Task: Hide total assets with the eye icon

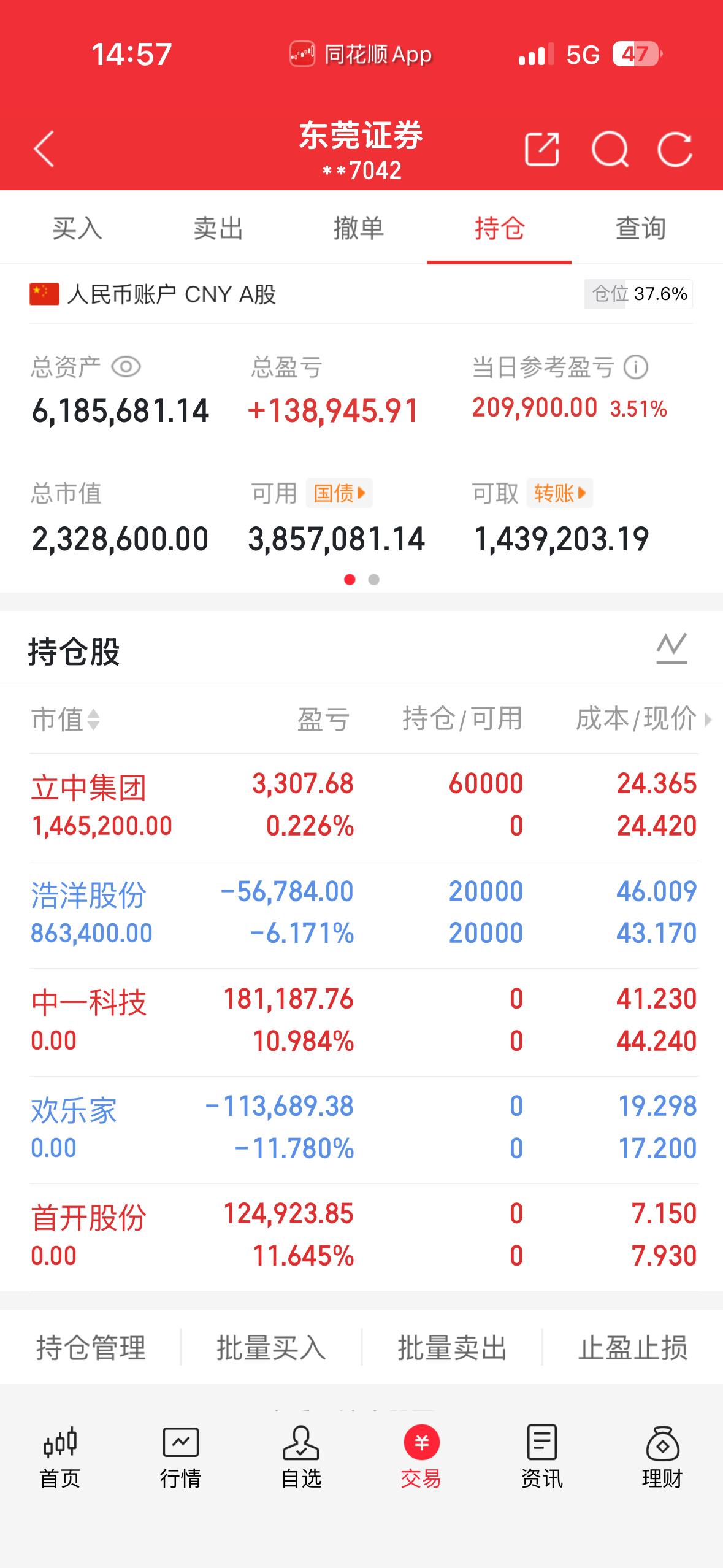Action: 126,367
